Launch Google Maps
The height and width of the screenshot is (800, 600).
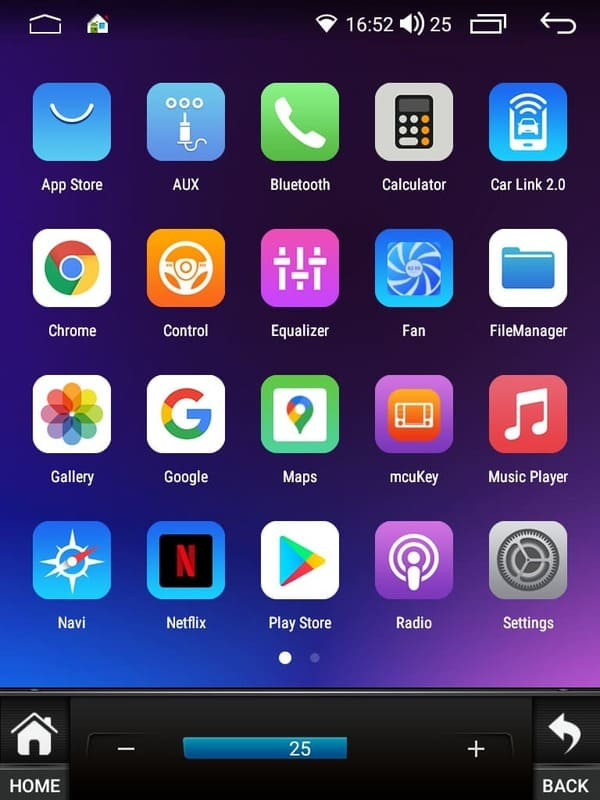click(x=300, y=414)
